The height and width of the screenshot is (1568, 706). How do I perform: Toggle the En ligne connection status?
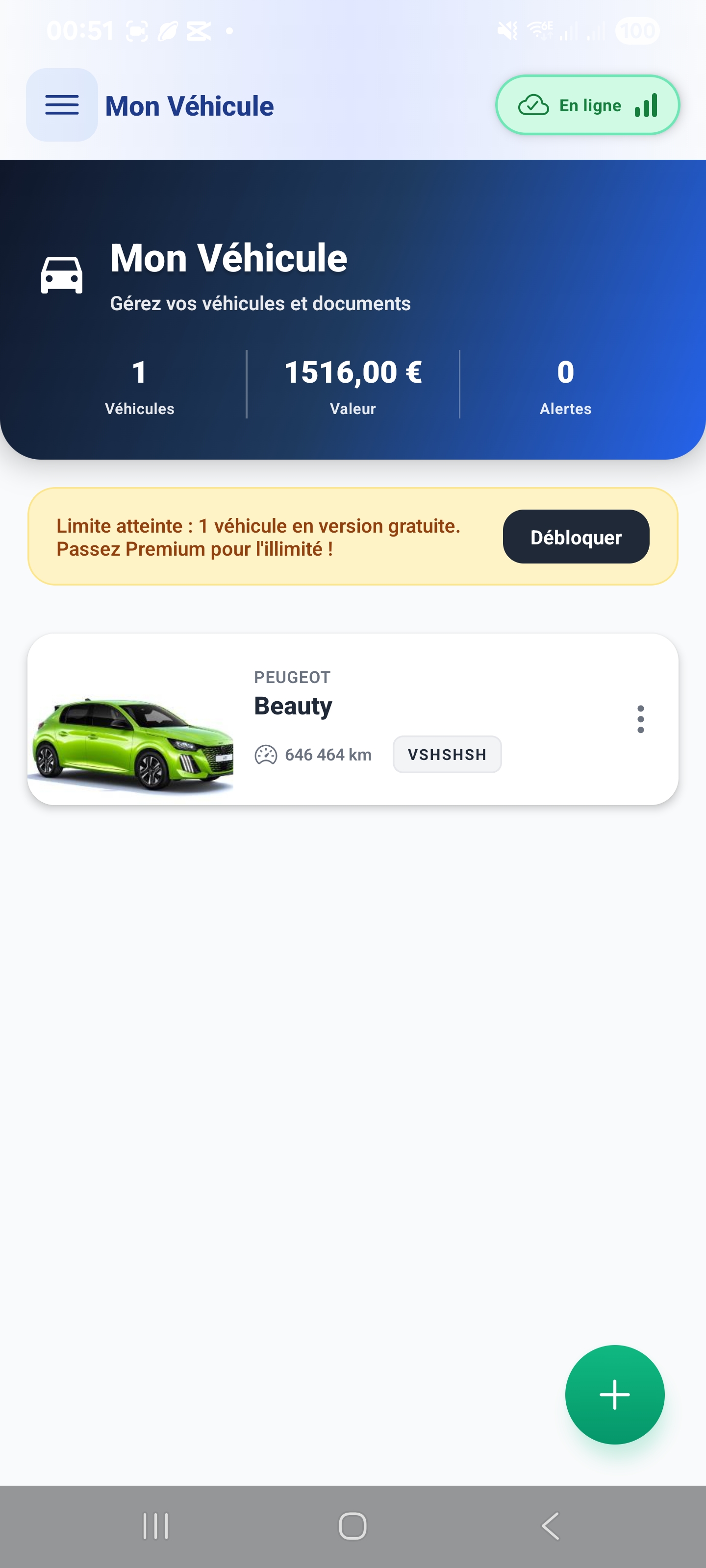tap(586, 105)
